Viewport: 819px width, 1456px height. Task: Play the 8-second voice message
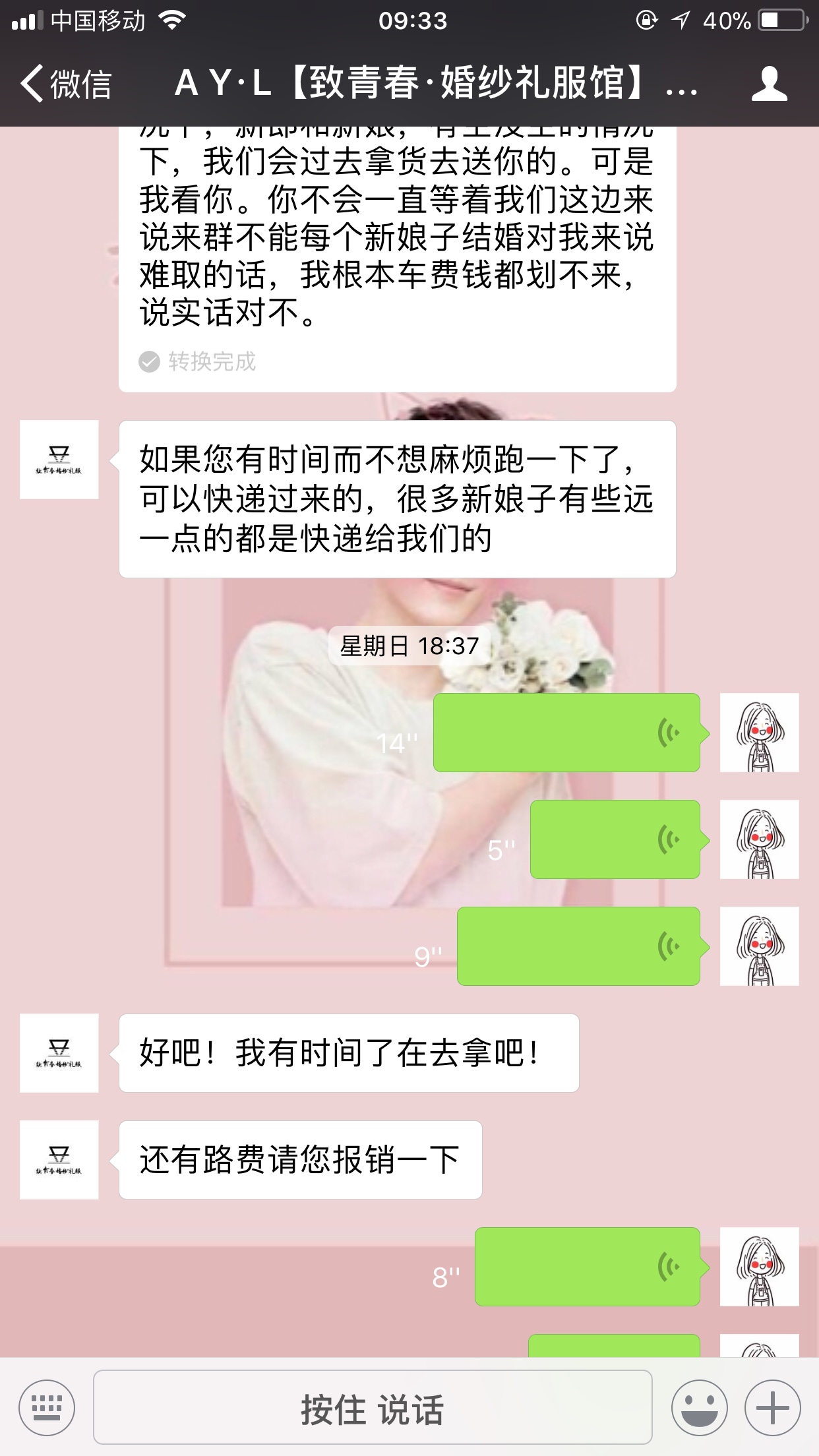coord(587,1267)
